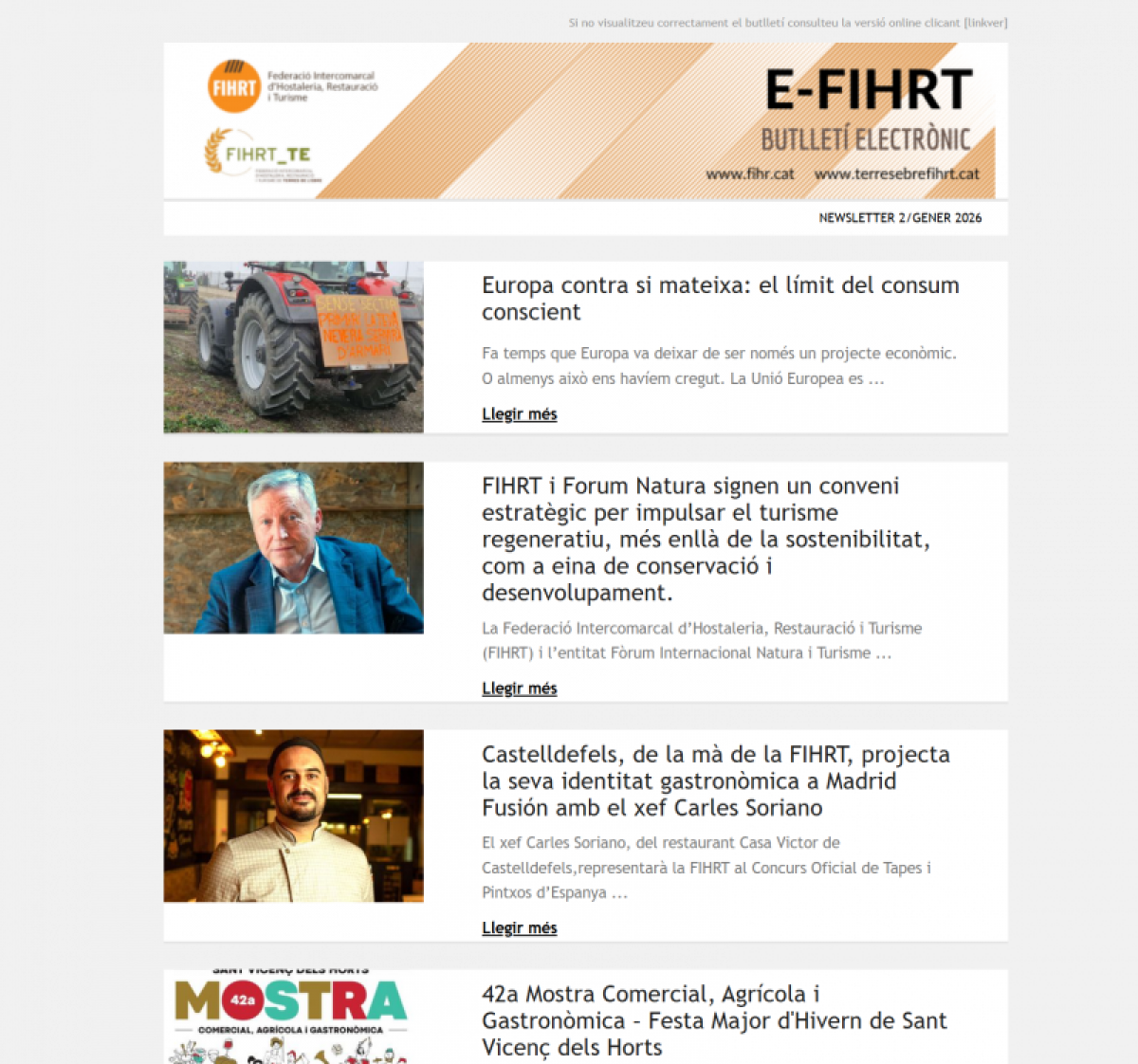Image resolution: width=1138 pixels, height=1064 pixels.
Task: Visit the www.fihr.cat website link
Action: [x=749, y=174]
